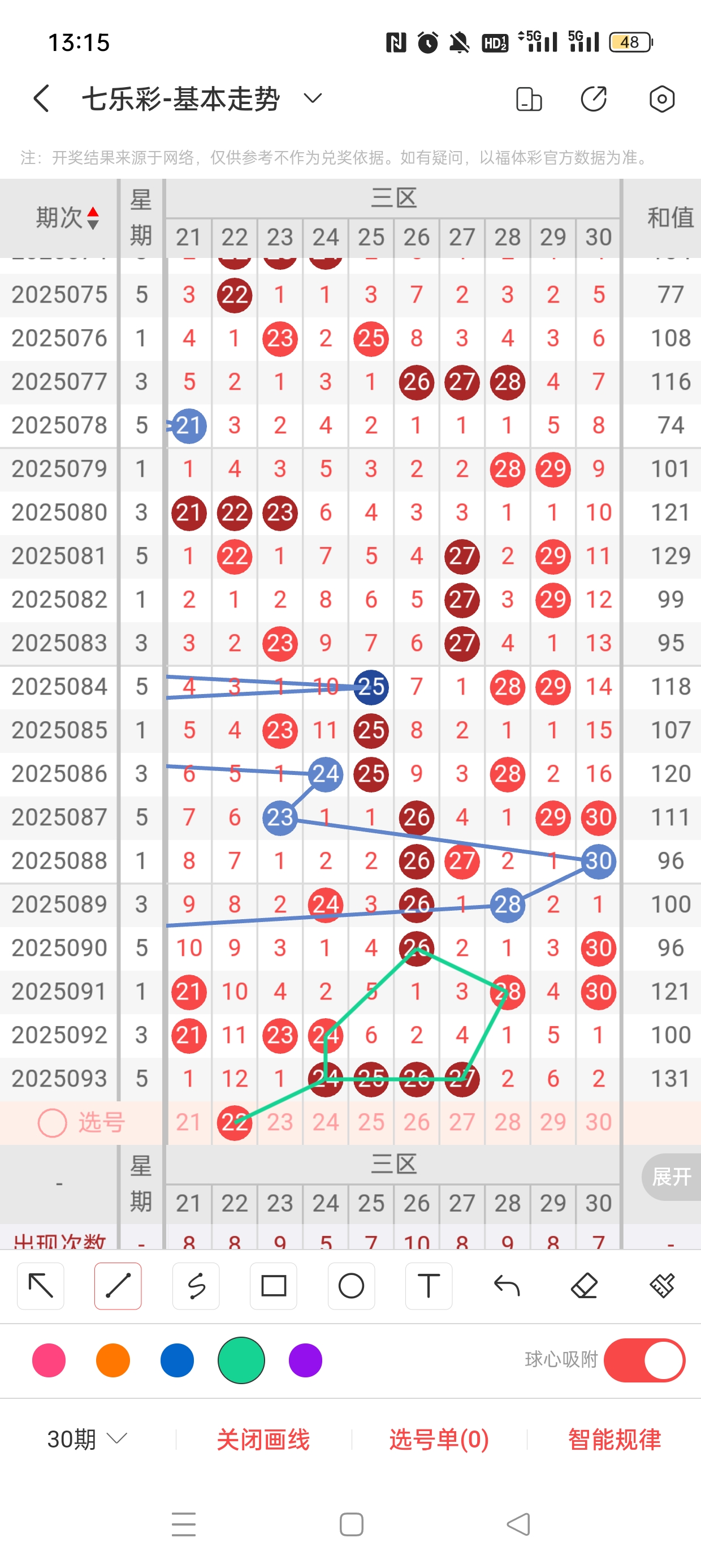701x1568 pixels.
Task: Select the eraser tool
Action: click(x=584, y=1286)
